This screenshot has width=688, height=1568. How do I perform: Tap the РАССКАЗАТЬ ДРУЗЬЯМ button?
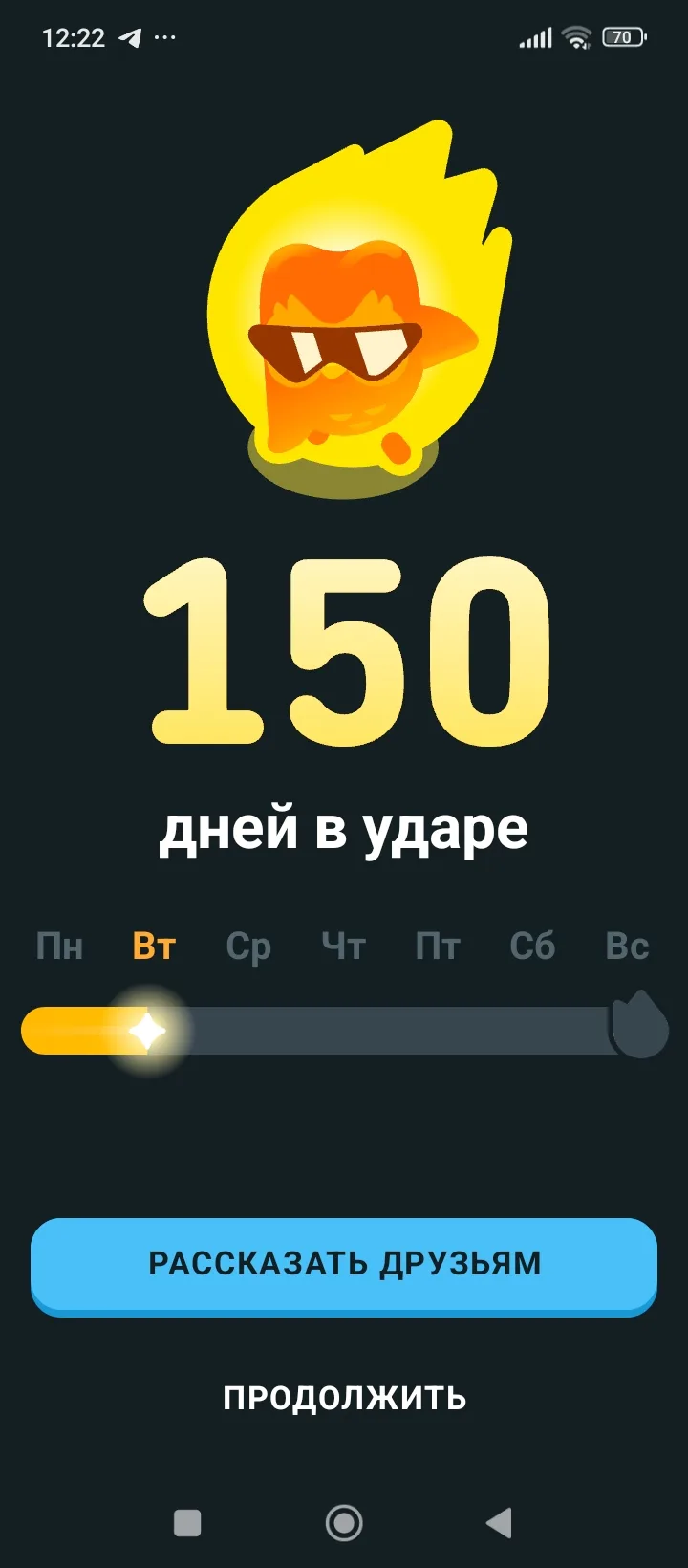click(344, 1264)
